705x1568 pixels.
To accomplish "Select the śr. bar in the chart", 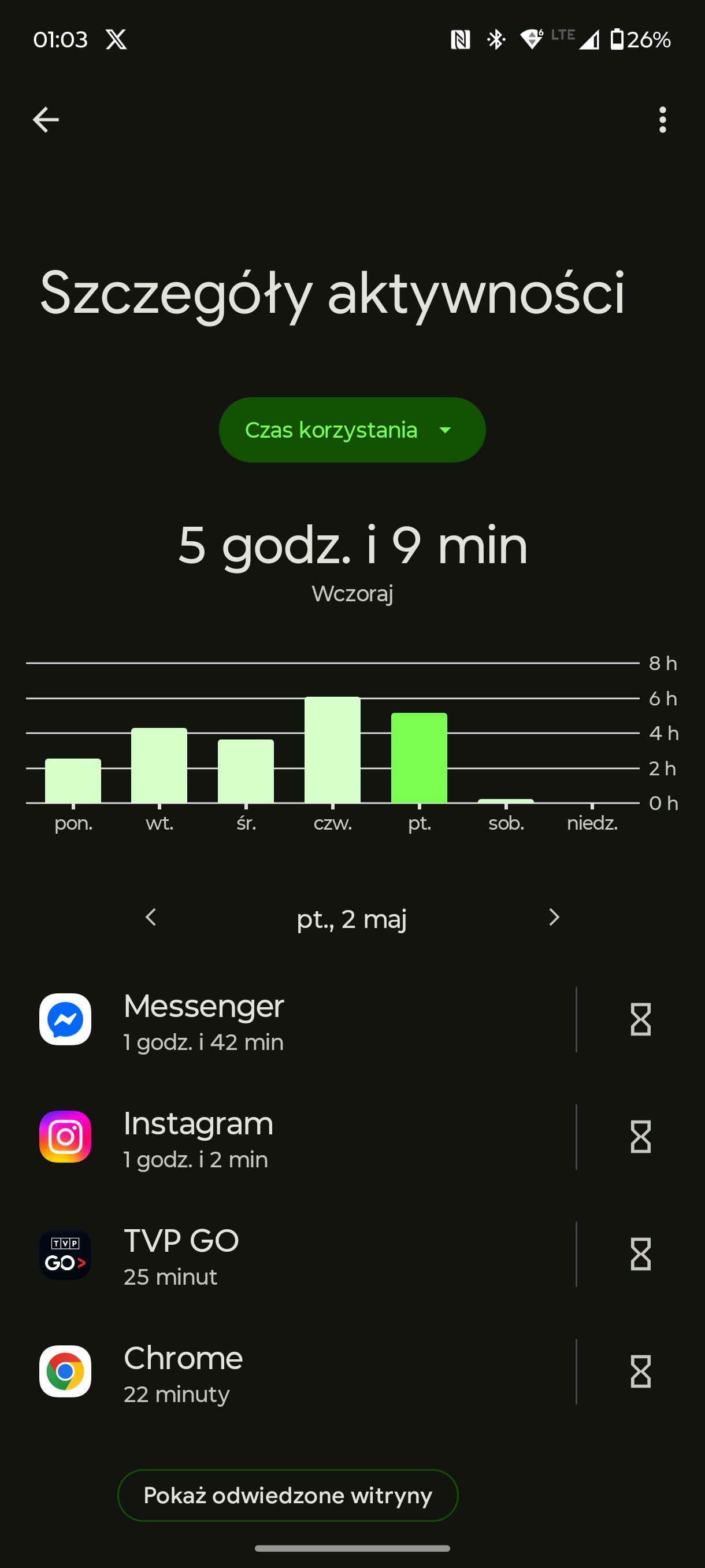I will point(246,771).
